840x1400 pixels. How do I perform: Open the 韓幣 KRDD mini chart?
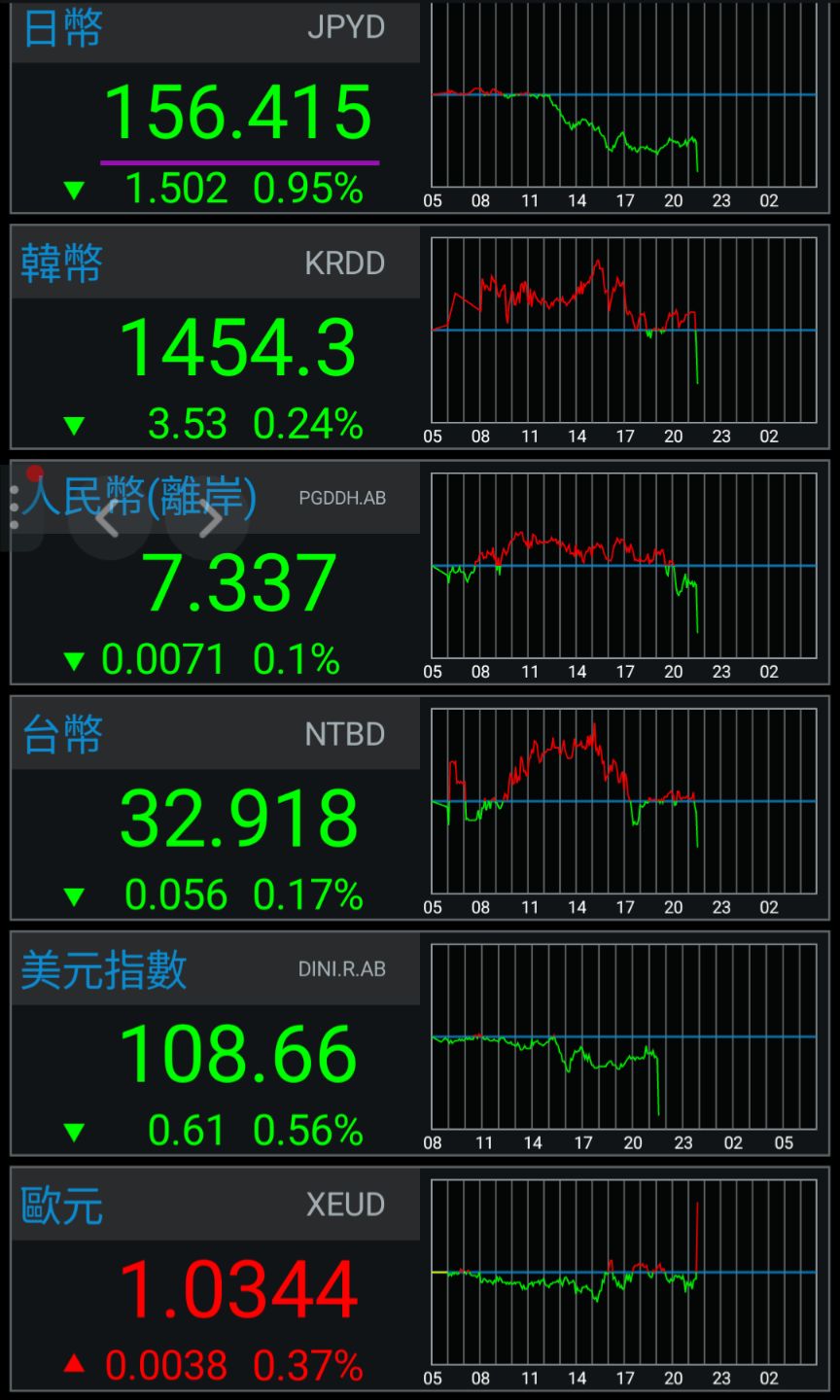click(x=627, y=331)
